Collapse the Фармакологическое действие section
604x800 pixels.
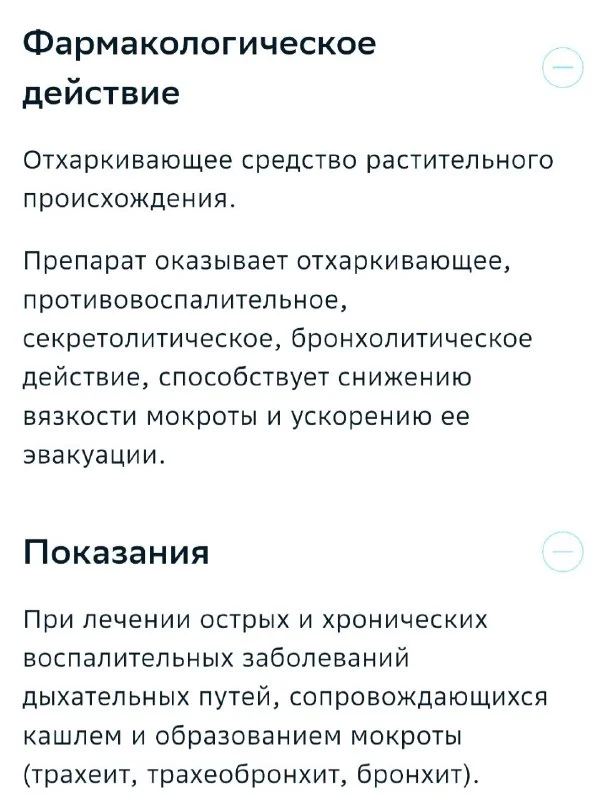562,69
